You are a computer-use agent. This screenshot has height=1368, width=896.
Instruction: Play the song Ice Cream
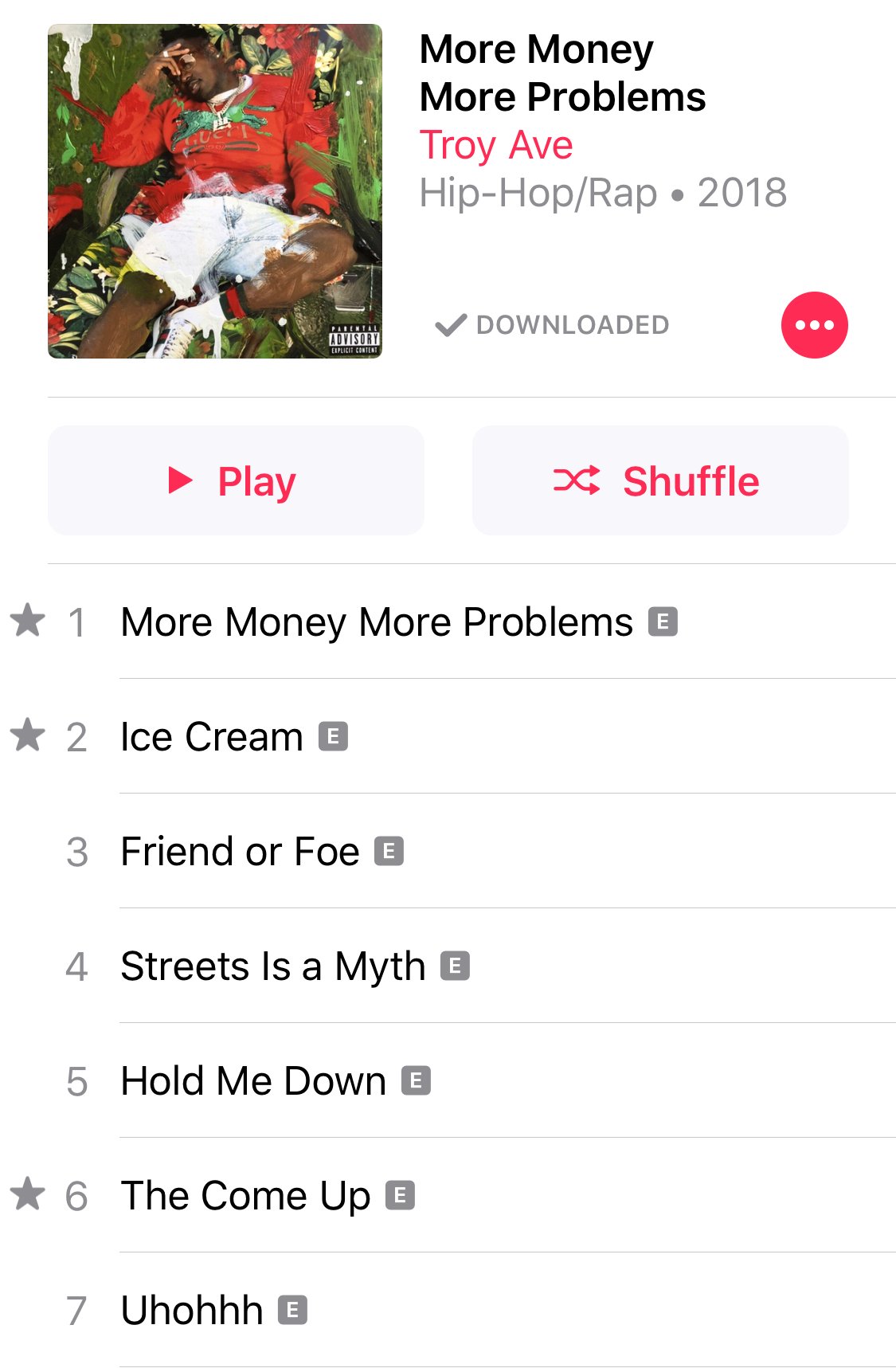[212, 737]
